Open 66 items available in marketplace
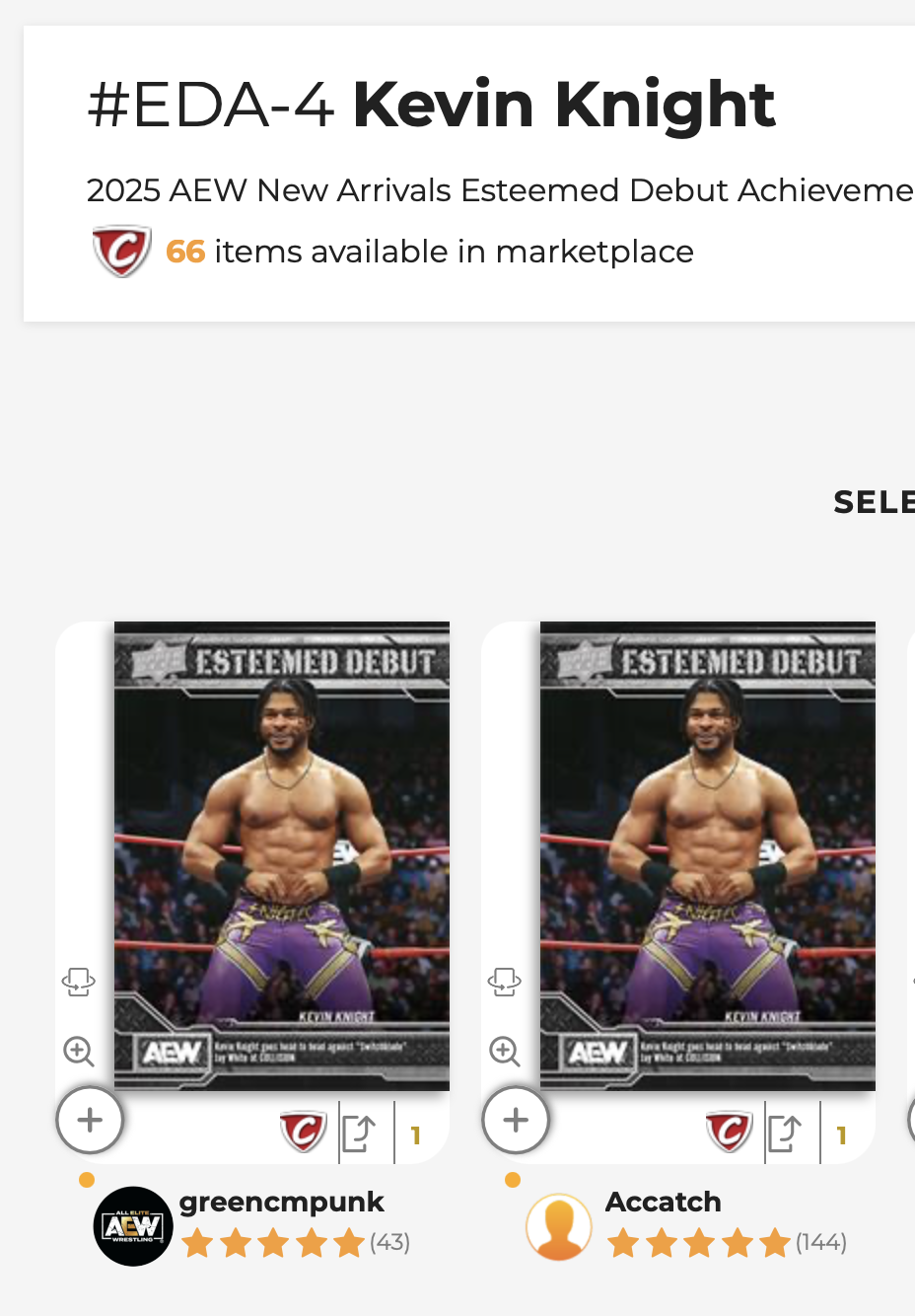The height and width of the screenshot is (1316, 915). 429,252
